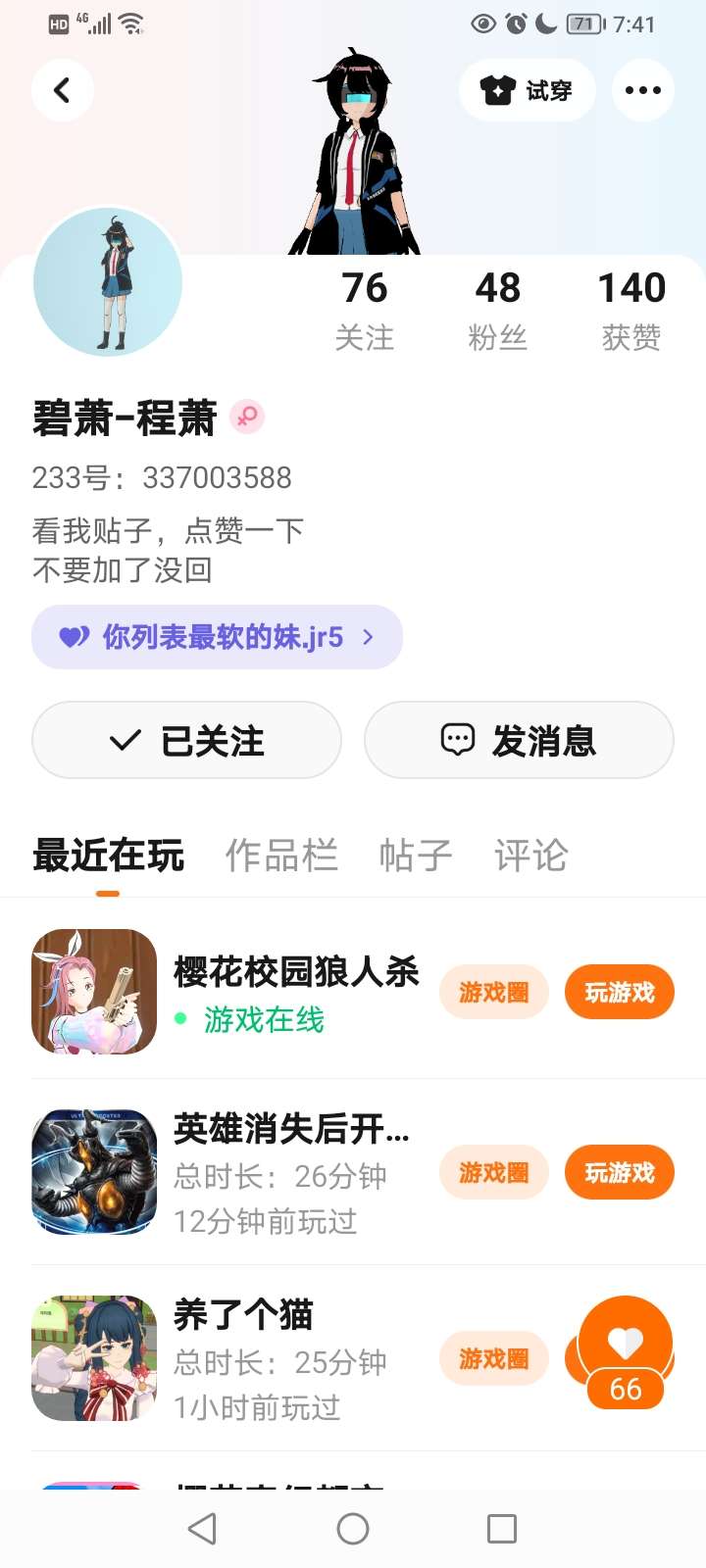
Task: Open the 你列表最软的妹.jr5 tag
Action: click(217, 637)
